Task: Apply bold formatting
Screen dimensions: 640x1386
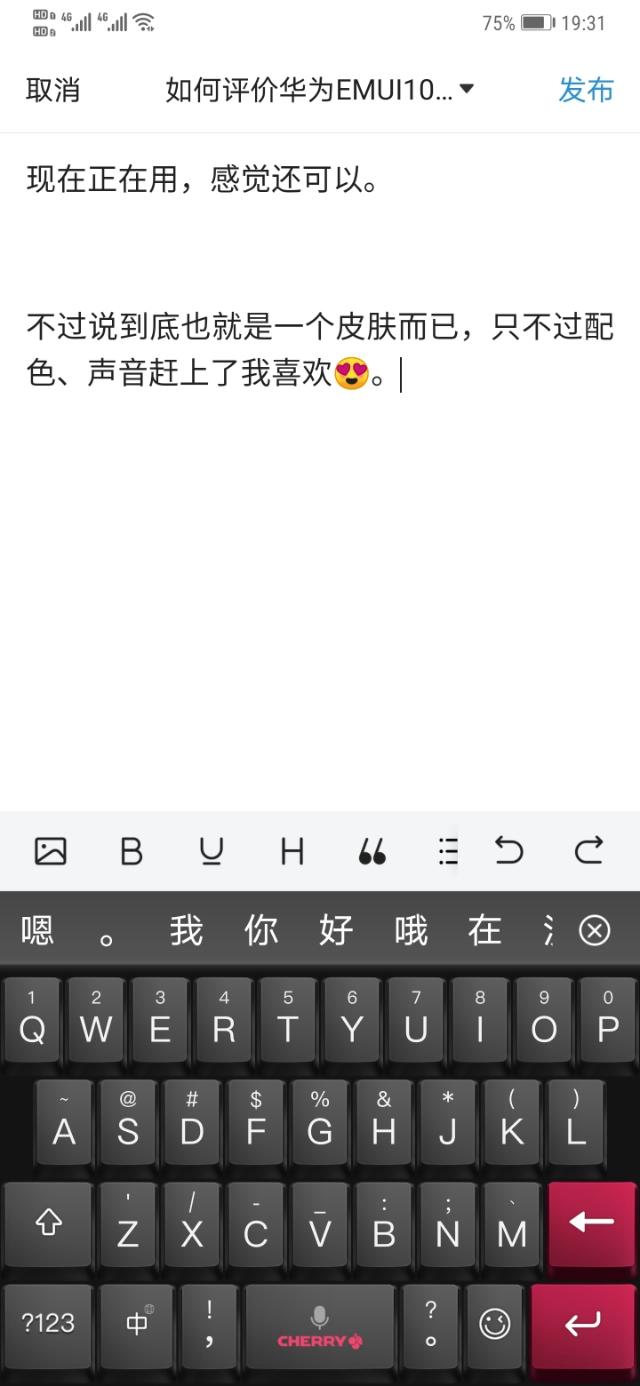Action: 131,851
